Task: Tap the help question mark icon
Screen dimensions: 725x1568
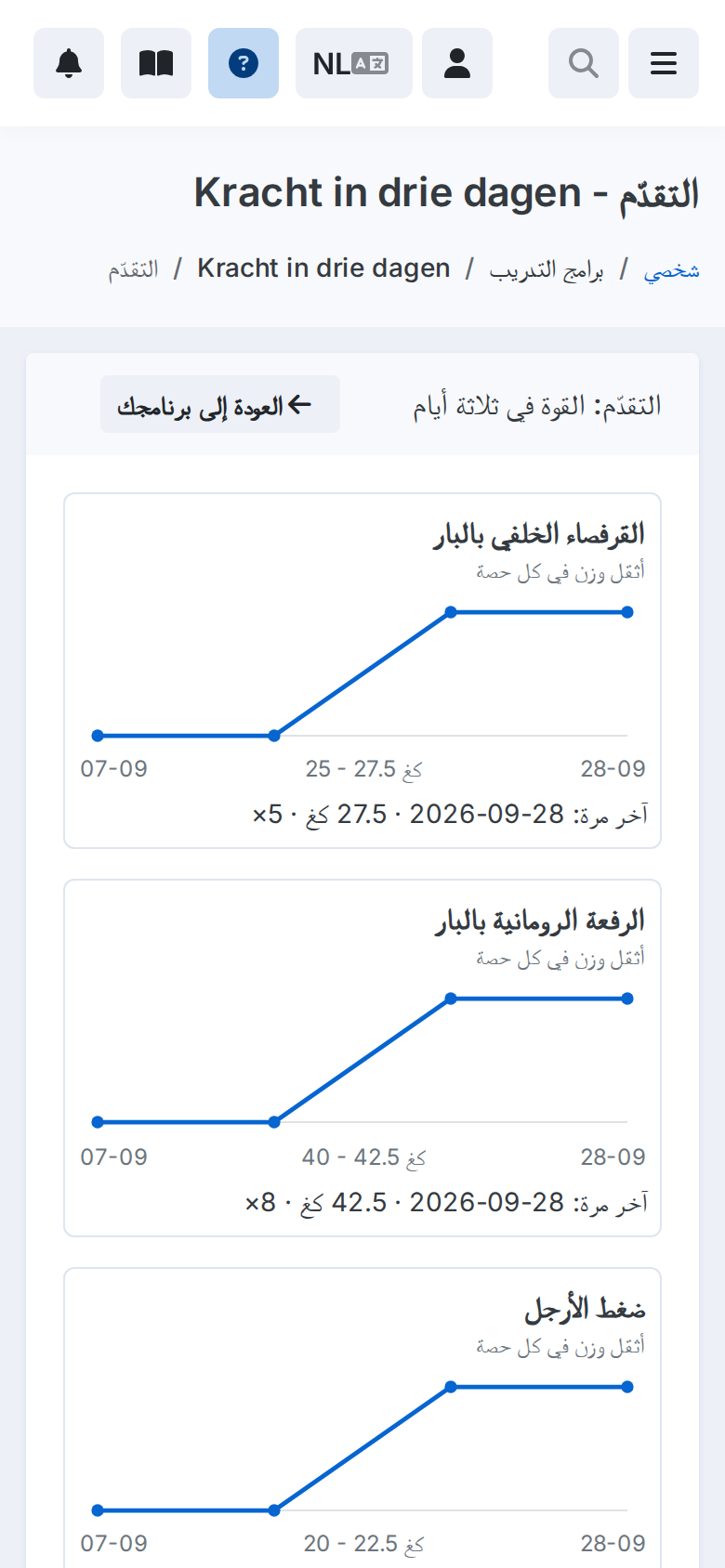Action: coord(244,63)
